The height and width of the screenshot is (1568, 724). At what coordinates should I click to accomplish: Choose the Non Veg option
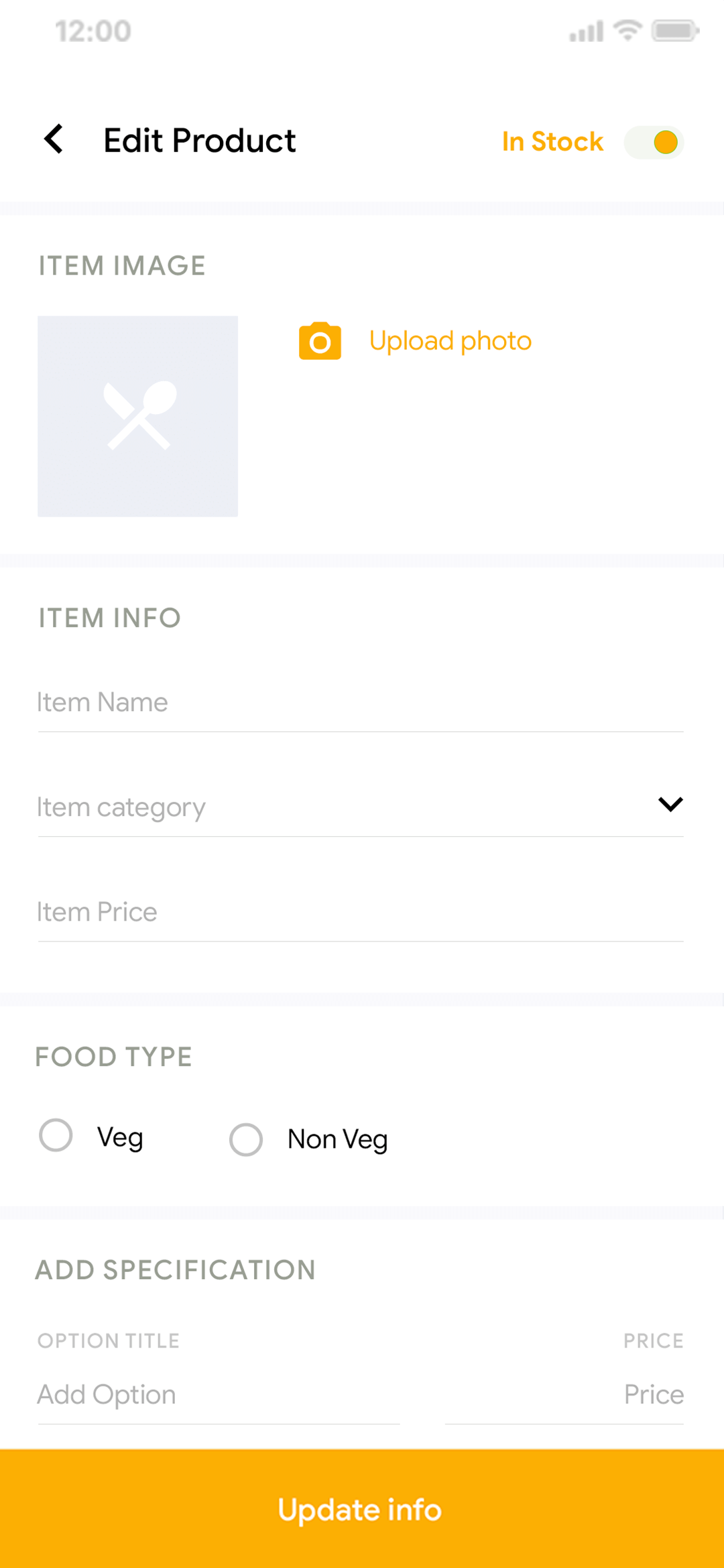(x=246, y=1138)
